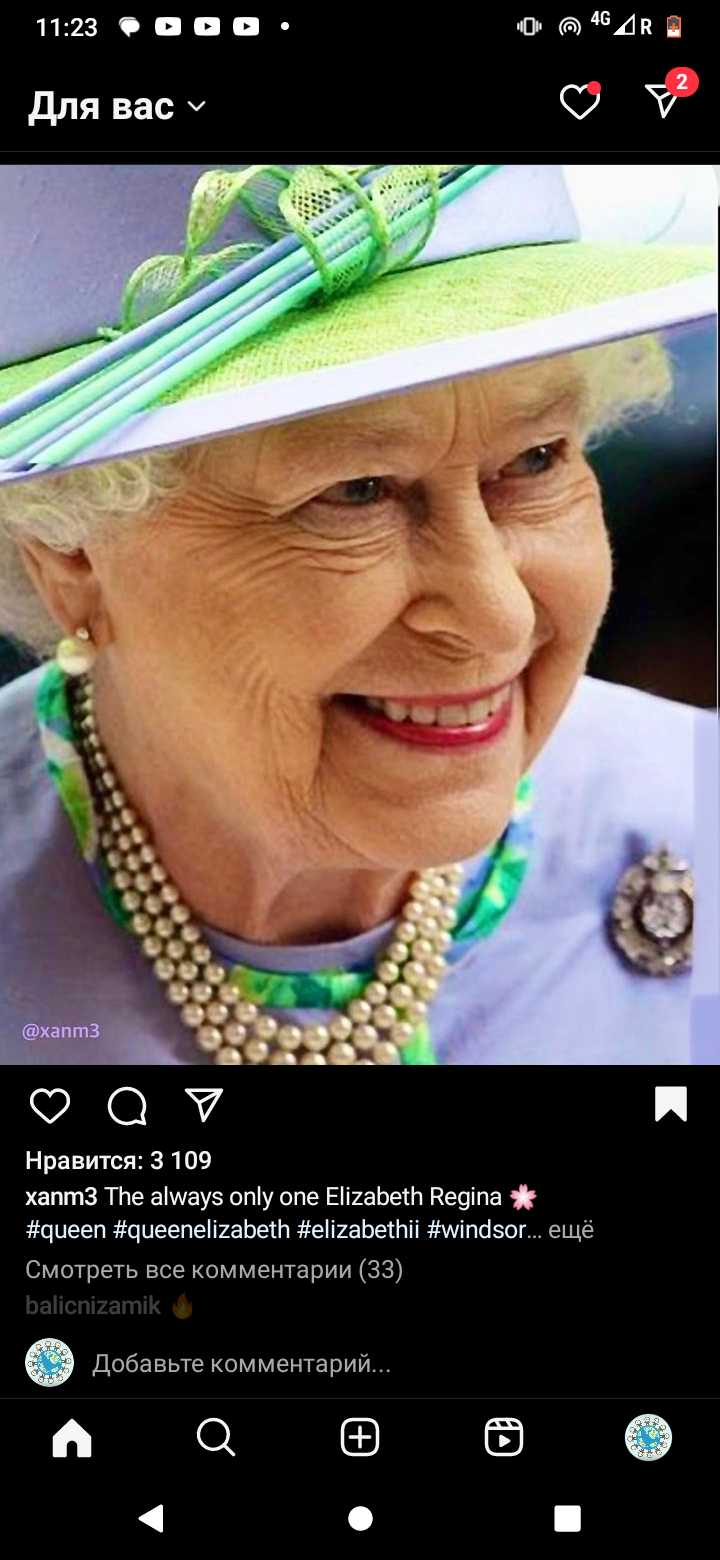The height and width of the screenshot is (1560, 720).
Task: Open direct messages with 2 unread
Action: coord(663,101)
